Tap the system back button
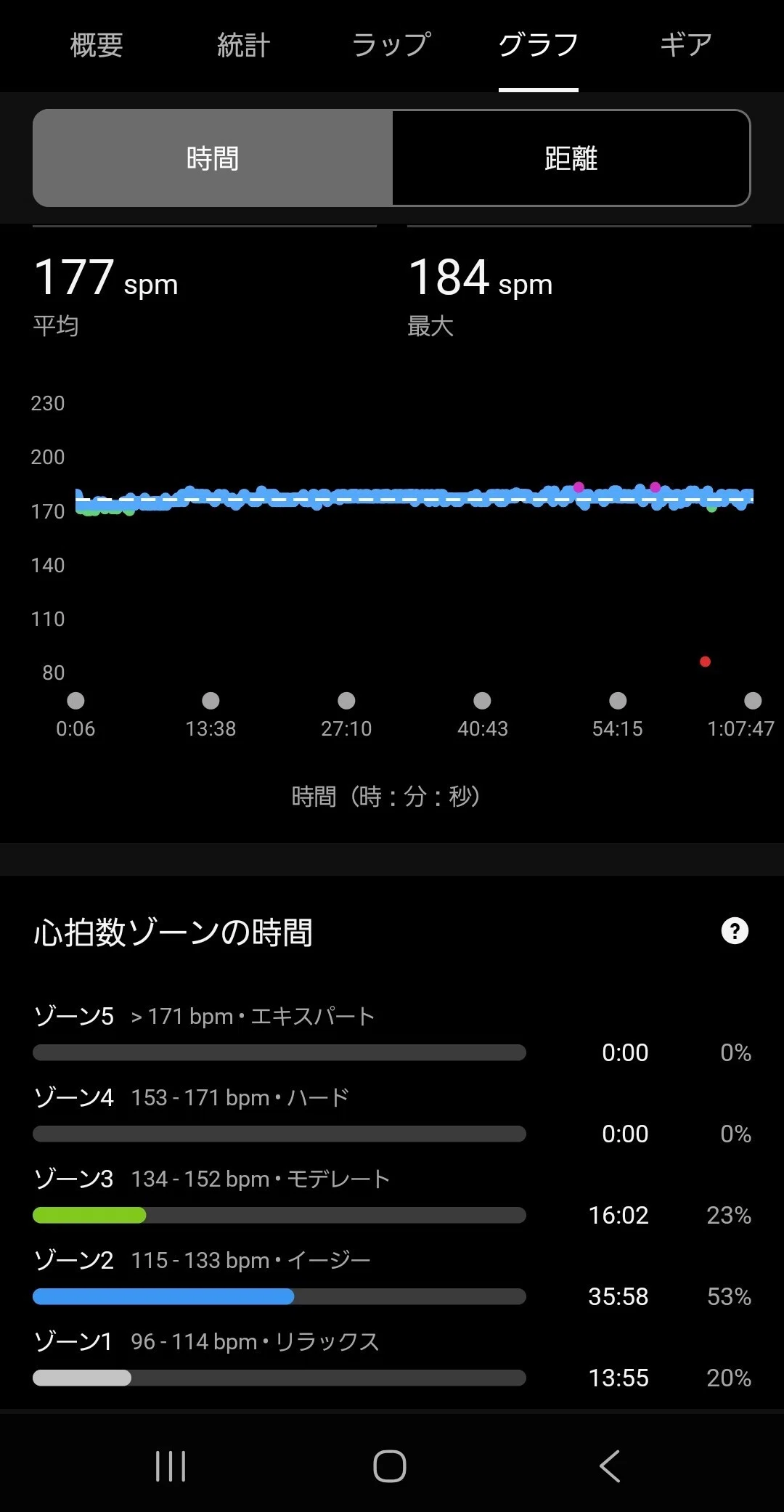 [x=610, y=1466]
